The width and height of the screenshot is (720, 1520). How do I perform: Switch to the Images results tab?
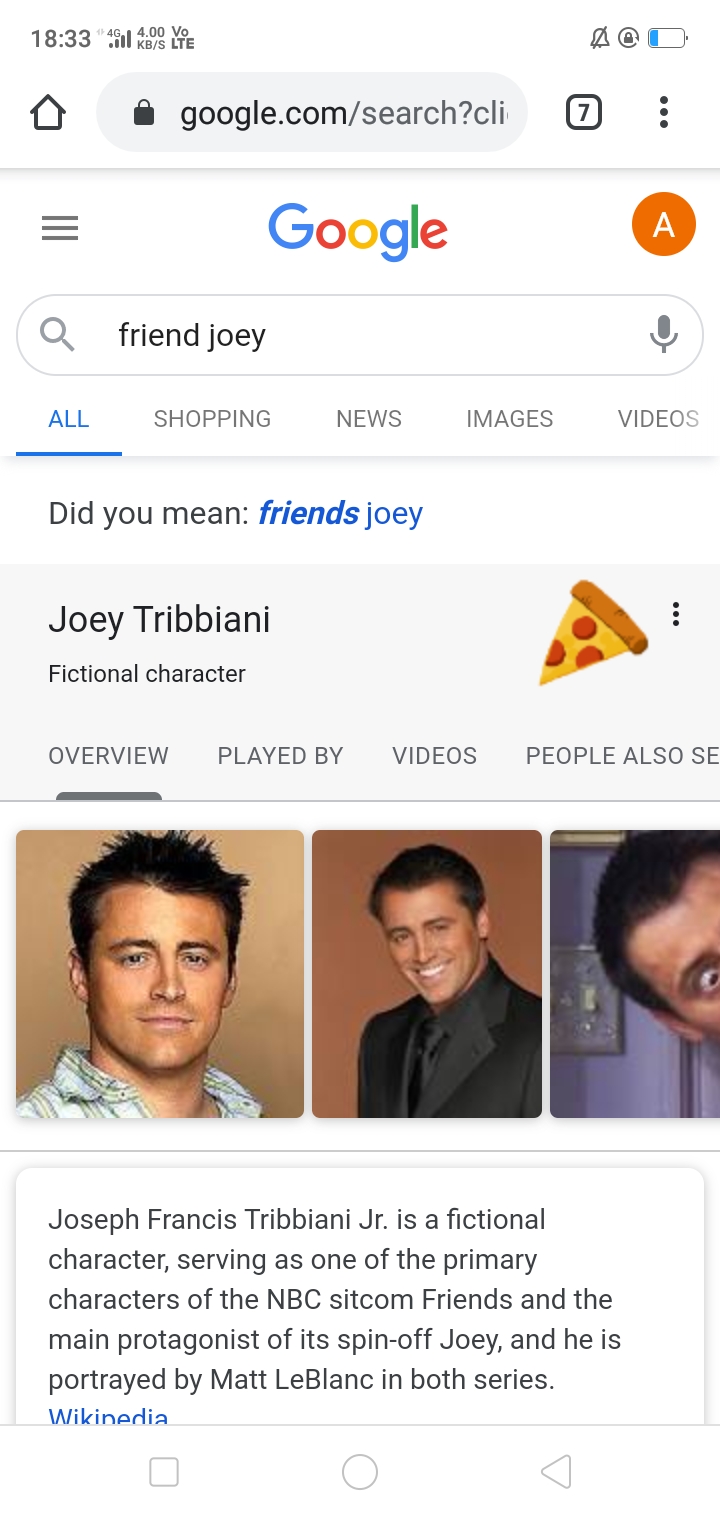[x=509, y=419]
